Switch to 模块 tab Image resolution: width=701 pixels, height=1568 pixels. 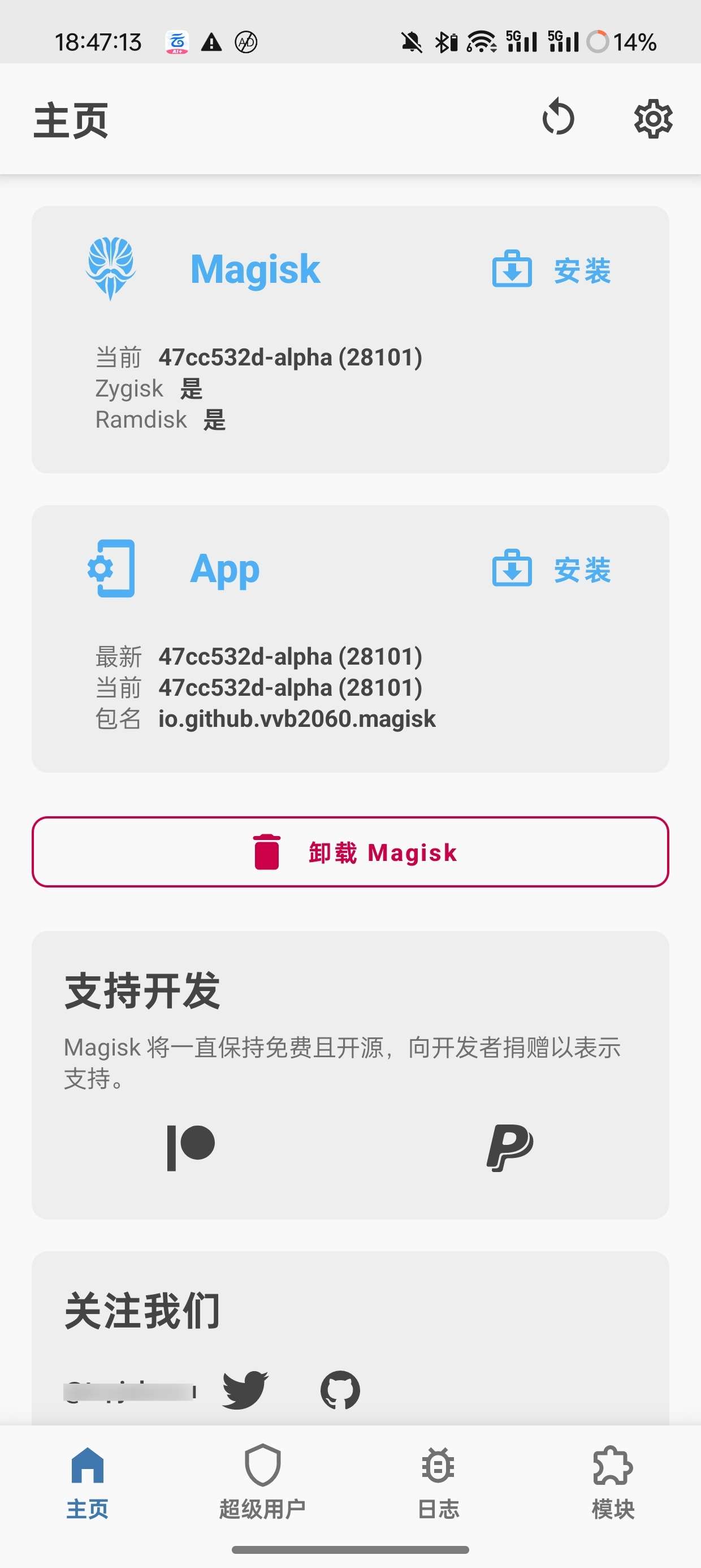pos(613,1481)
